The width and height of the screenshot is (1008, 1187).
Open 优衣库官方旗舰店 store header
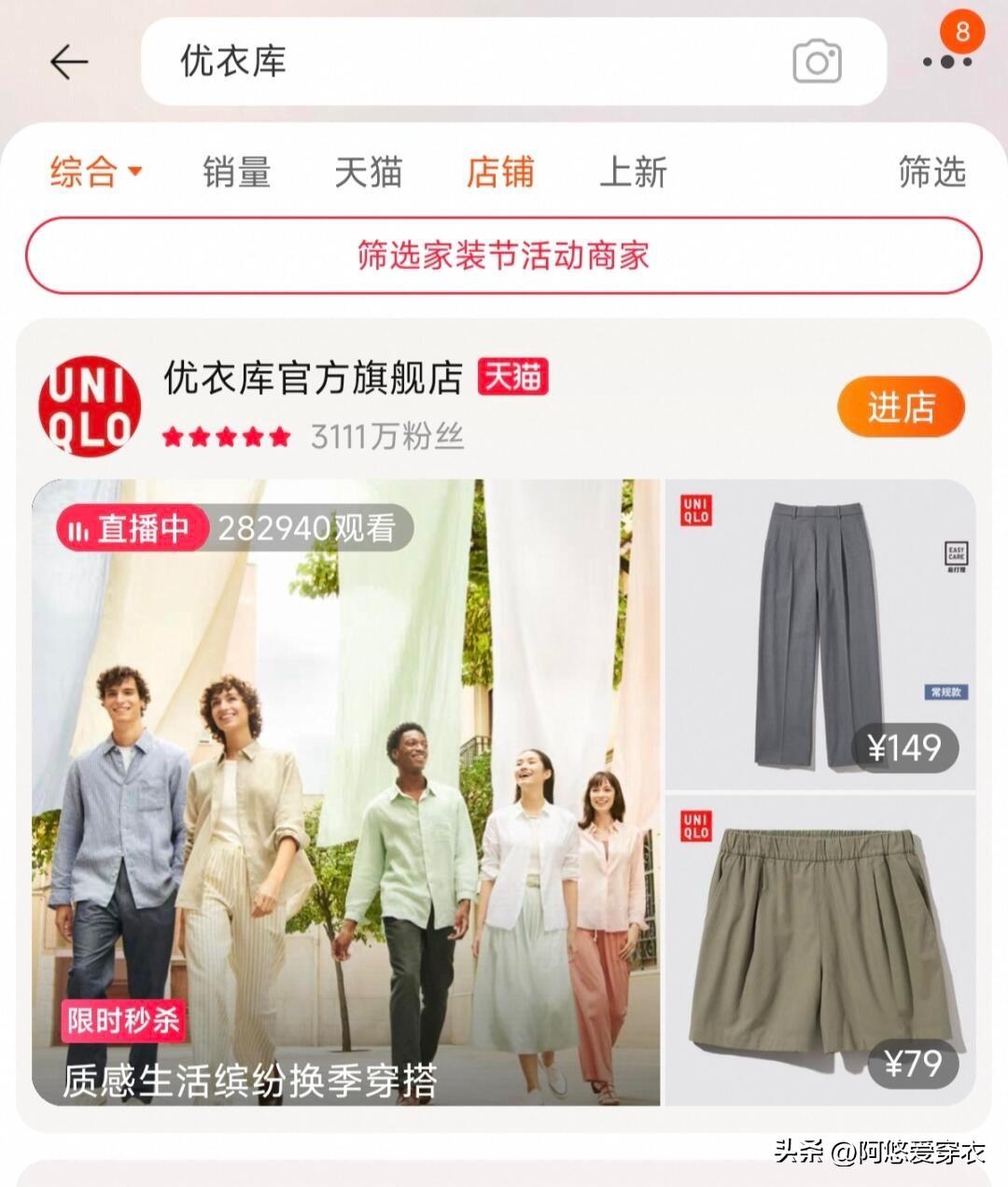(x=313, y=380)
